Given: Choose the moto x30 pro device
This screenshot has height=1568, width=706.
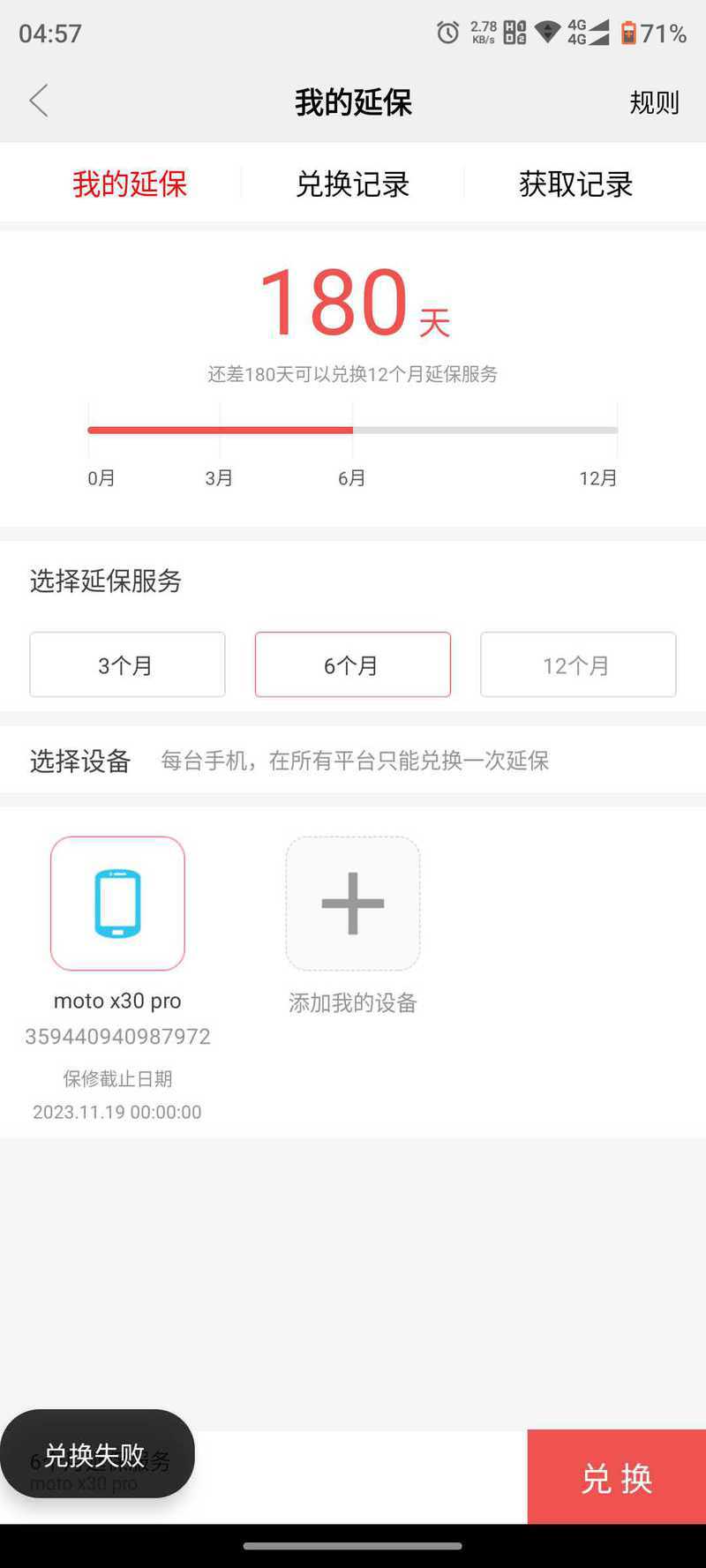Looking at the screenshot, I should coord(117,904).
